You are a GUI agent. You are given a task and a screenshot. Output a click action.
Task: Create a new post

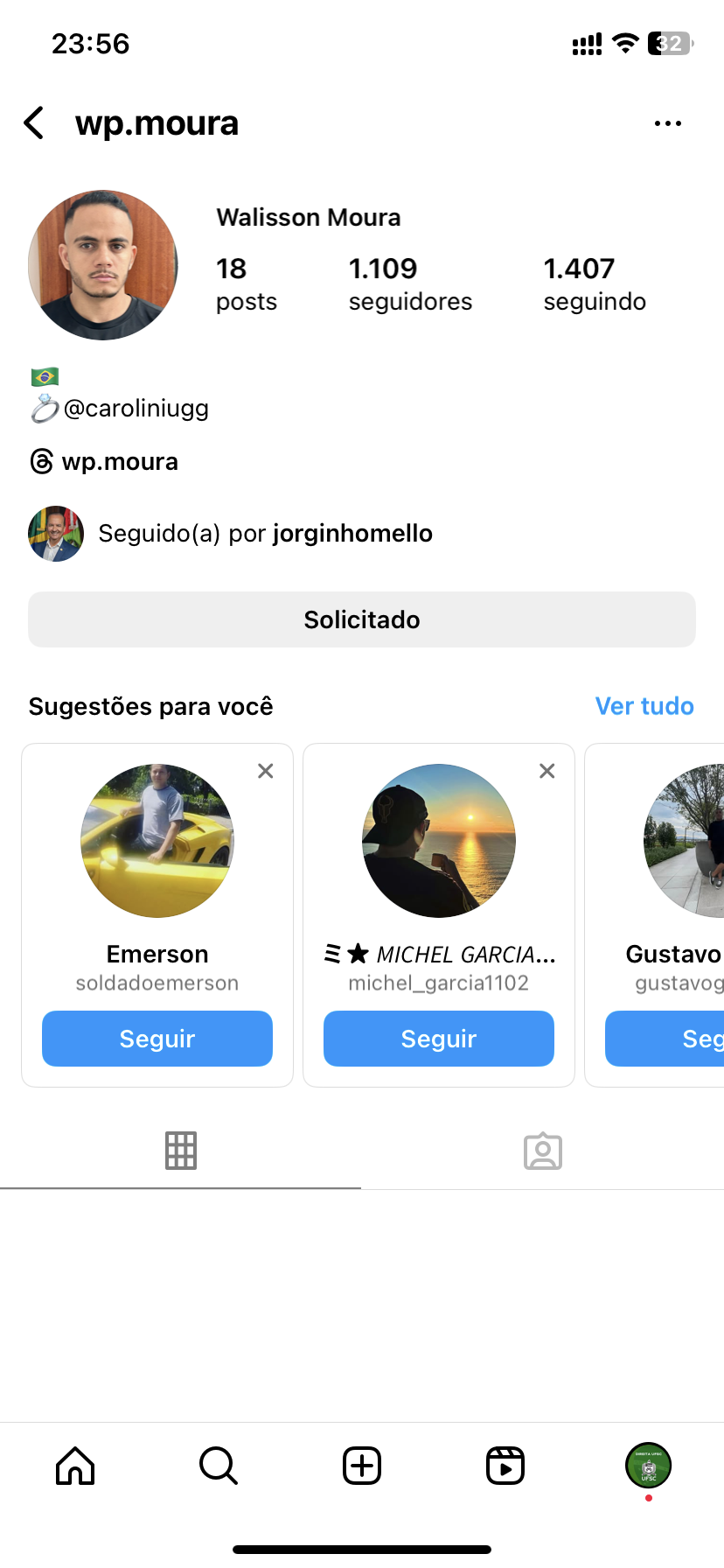click(x=362, y=1466)
